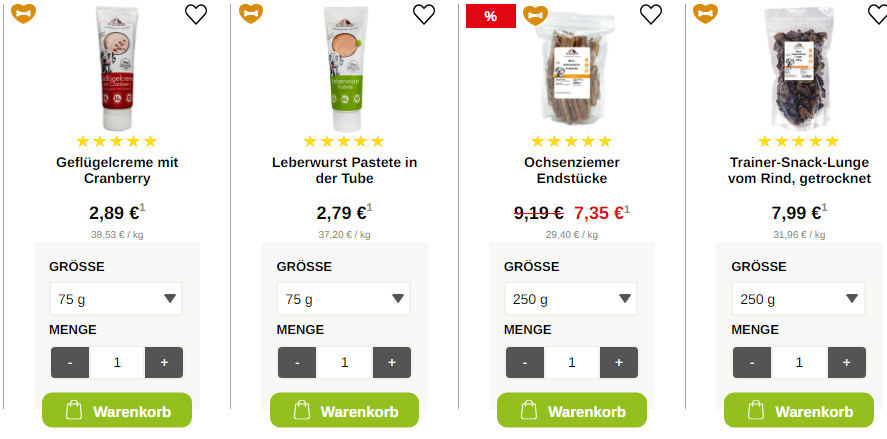Decrease quantity of Leberwurst Pastete

[x=298, y=362]
